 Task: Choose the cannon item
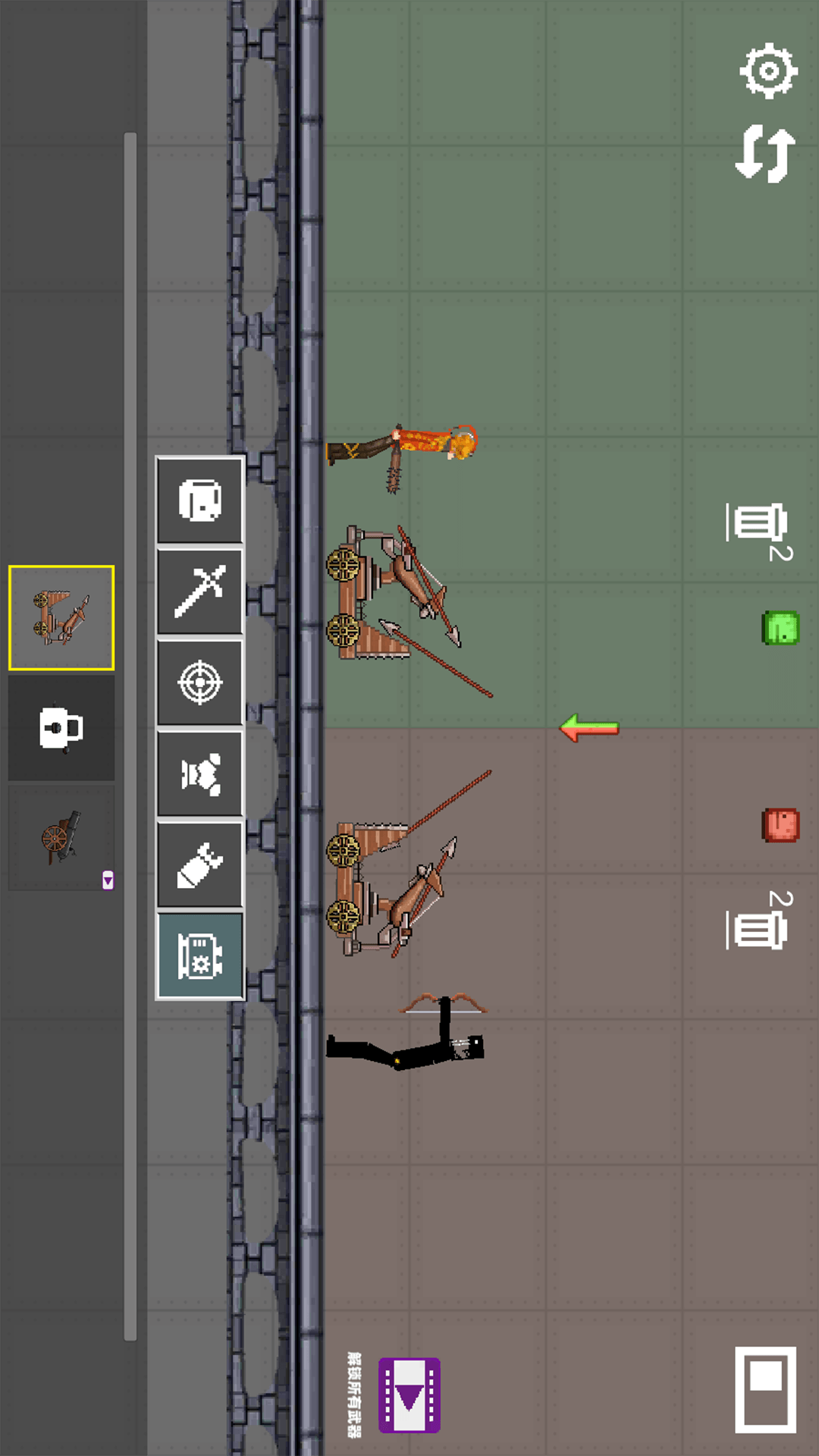(x=61, y=838)
